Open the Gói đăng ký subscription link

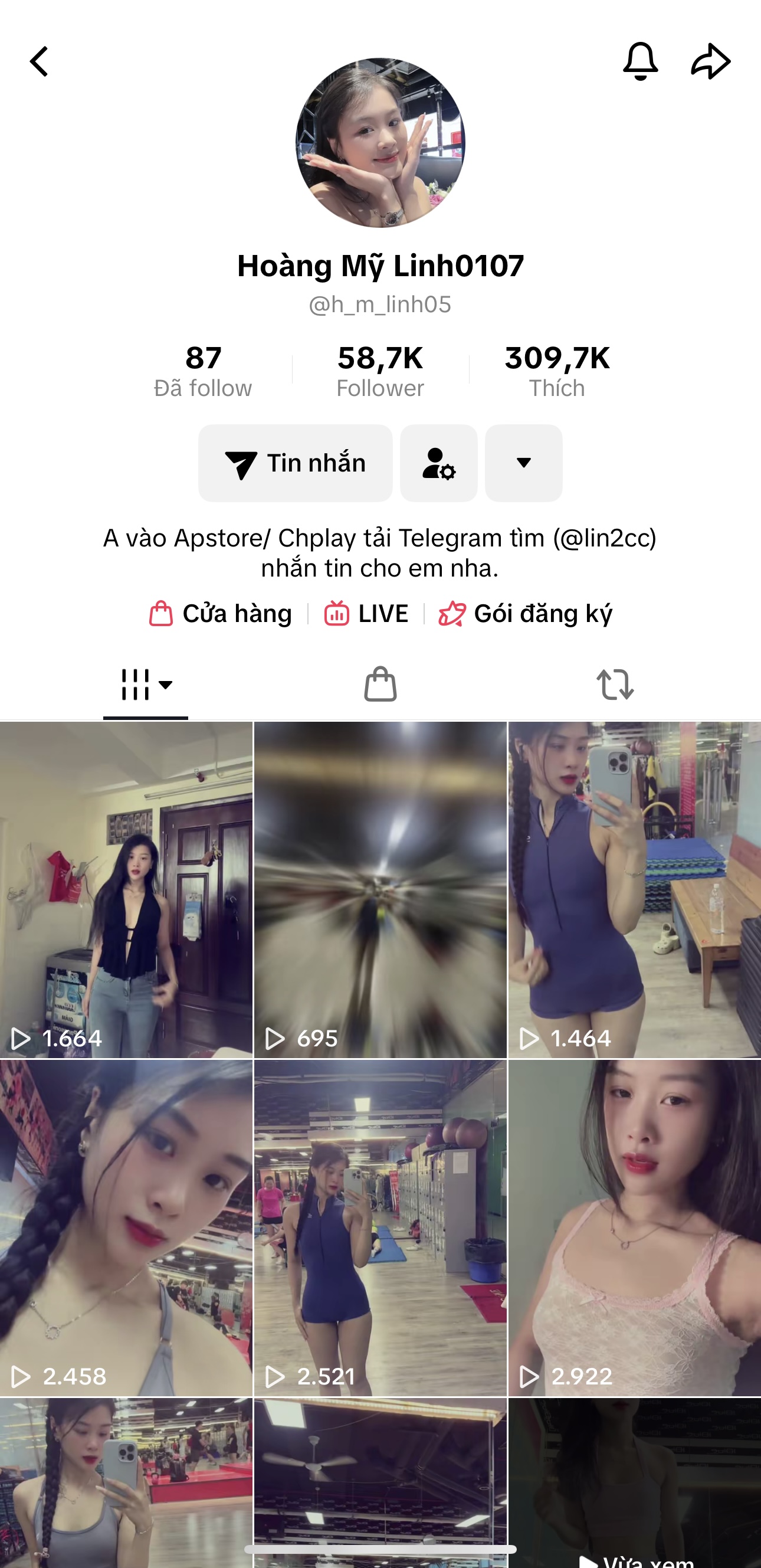(526, 614)
